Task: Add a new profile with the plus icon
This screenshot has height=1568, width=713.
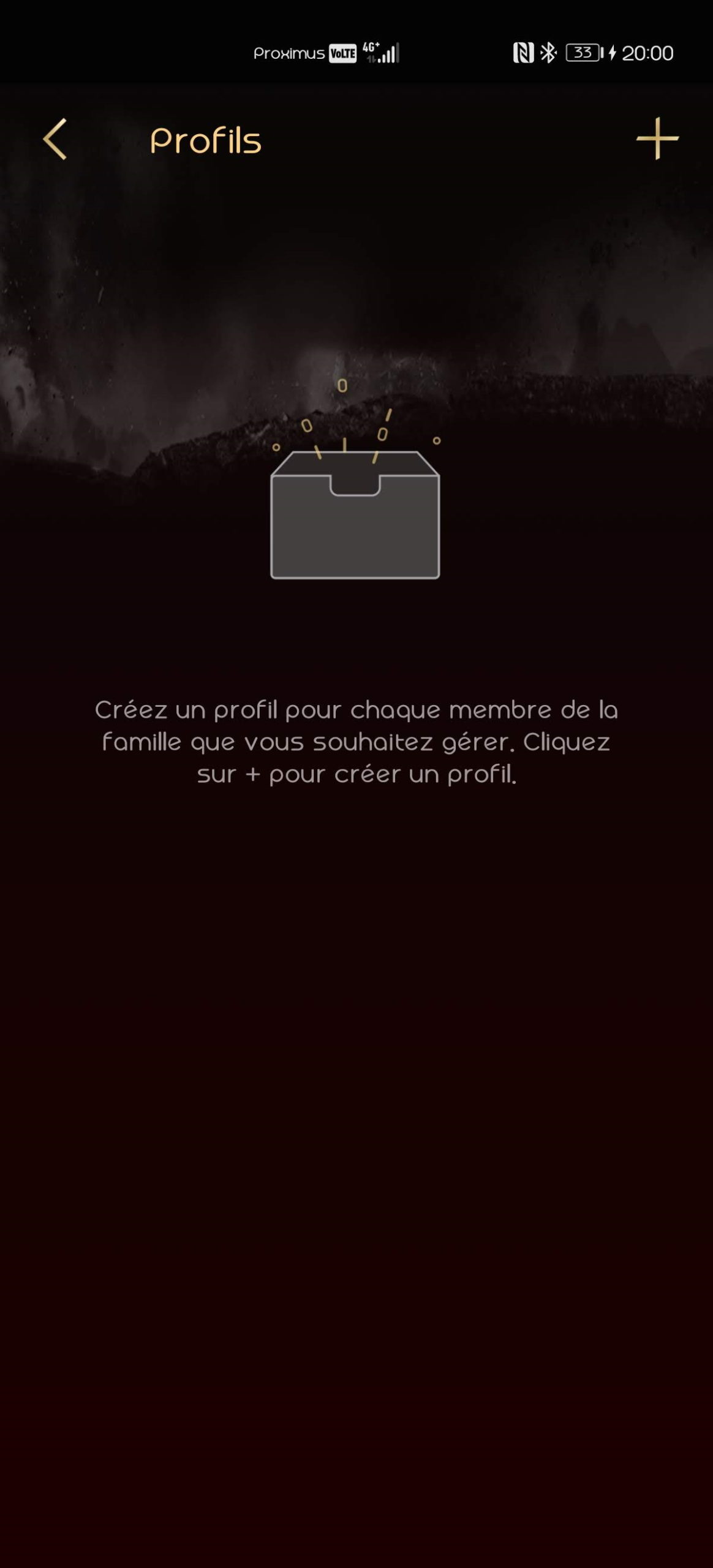Action: click(x=657, y=138)
